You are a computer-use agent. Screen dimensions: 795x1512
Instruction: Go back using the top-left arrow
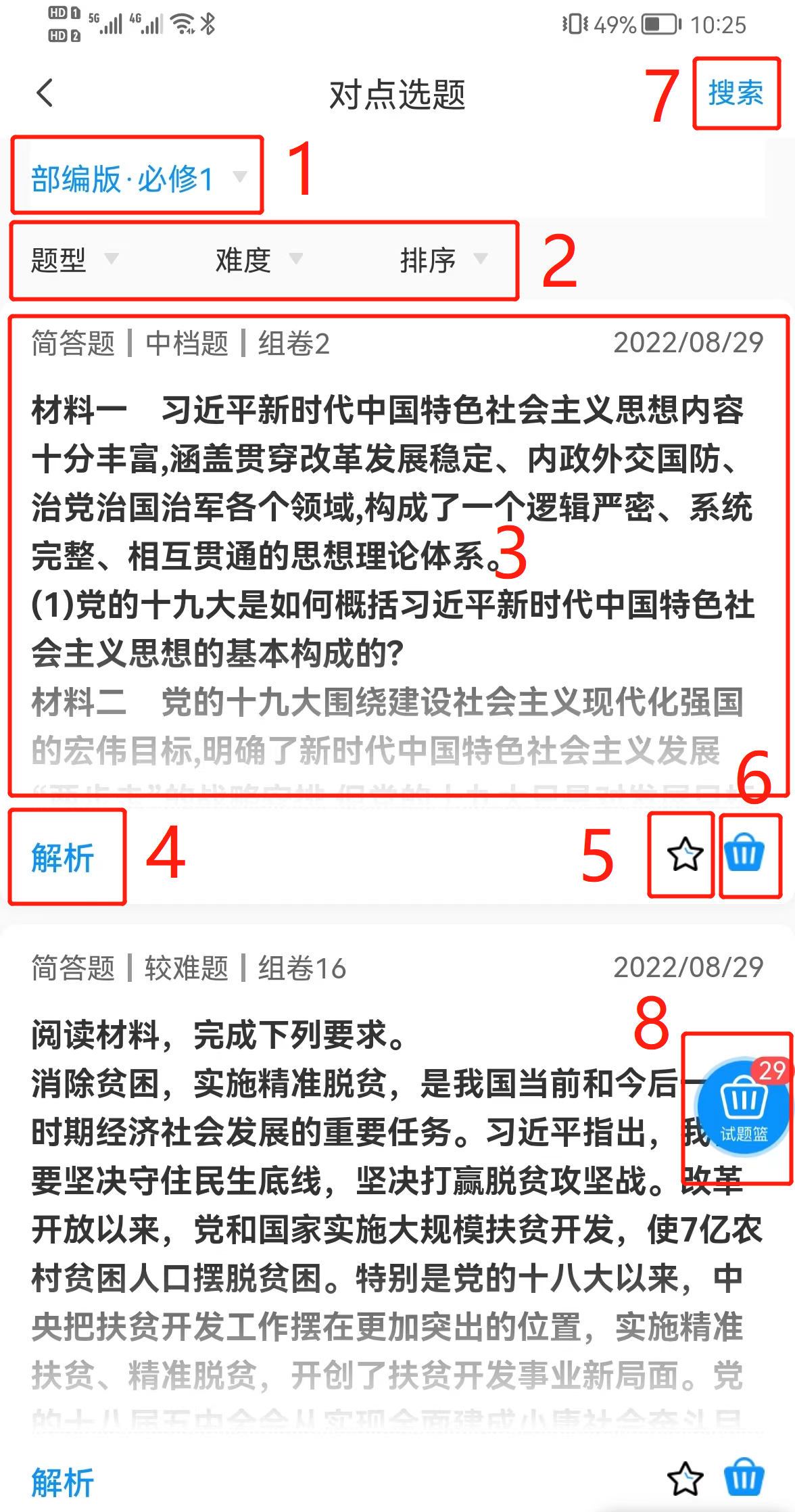point(45,93)
